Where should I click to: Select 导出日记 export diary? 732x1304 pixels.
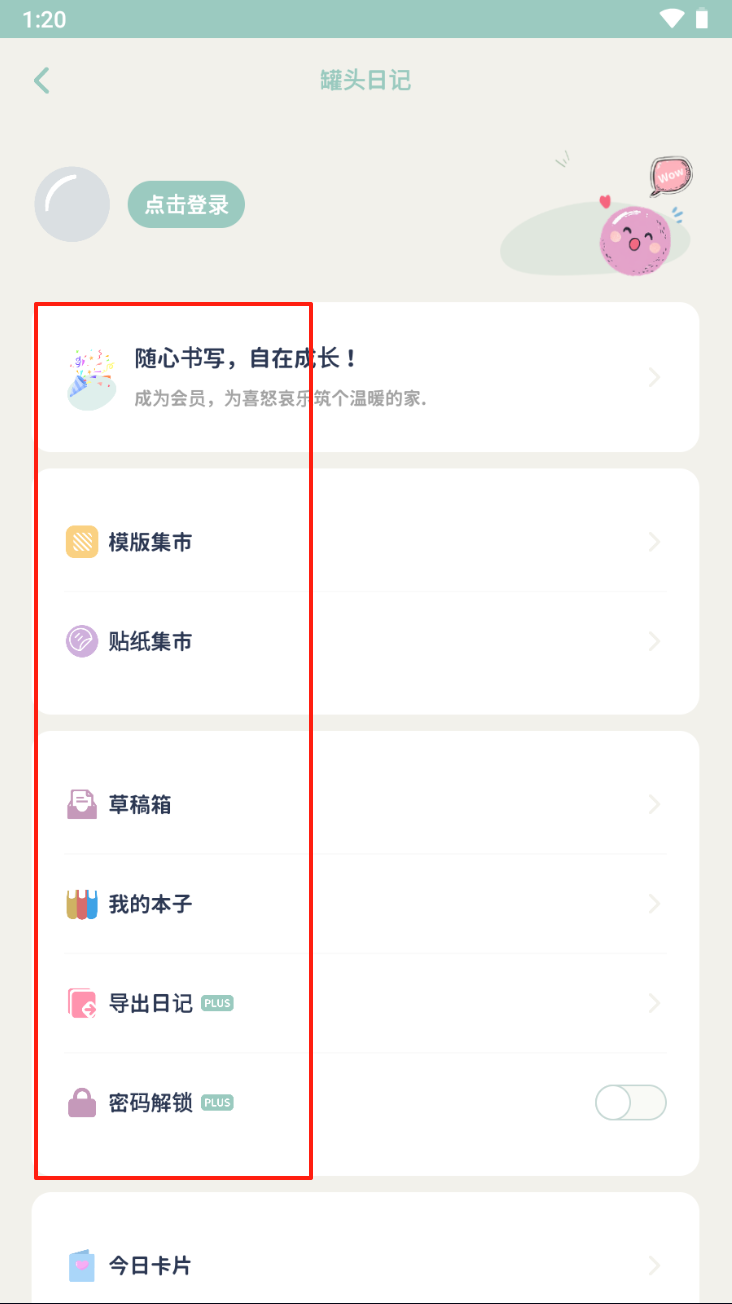pyautogui.click(x=365, y=1003)
